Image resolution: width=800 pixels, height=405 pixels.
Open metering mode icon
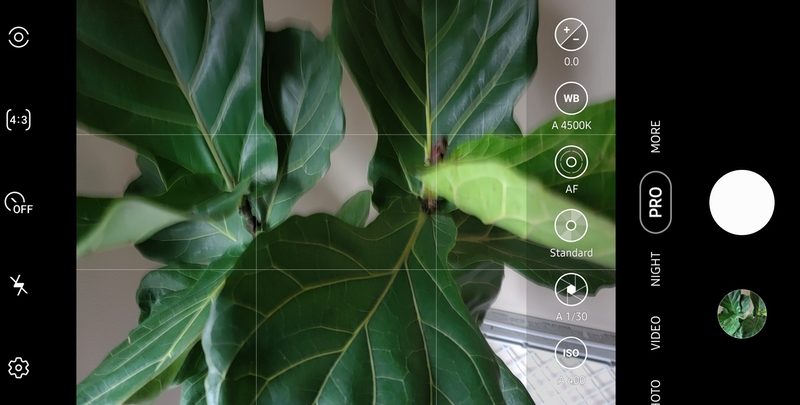pyautogui.click(x=18, y=38)
